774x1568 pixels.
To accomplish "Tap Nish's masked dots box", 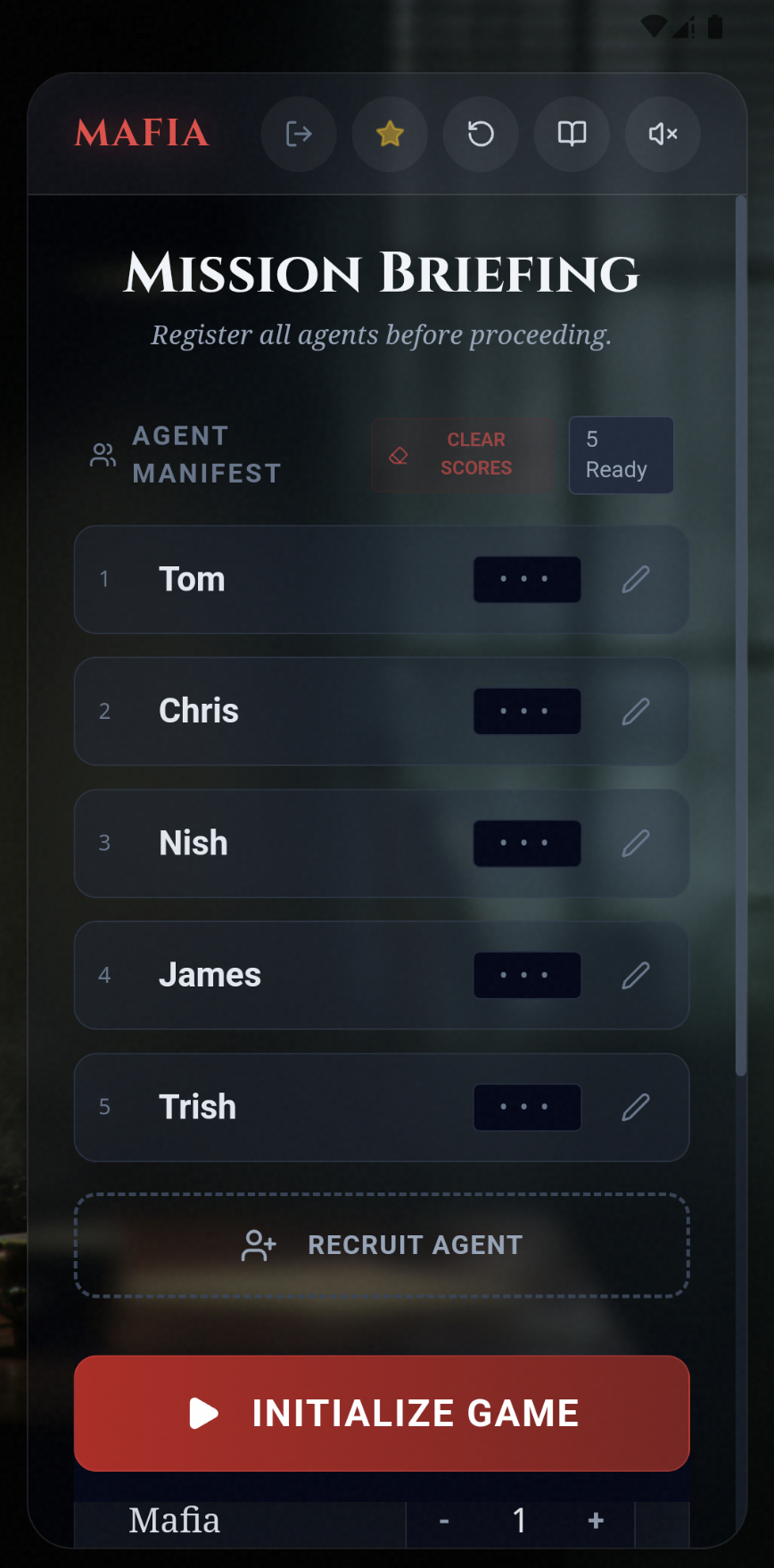I will point(527,844).
